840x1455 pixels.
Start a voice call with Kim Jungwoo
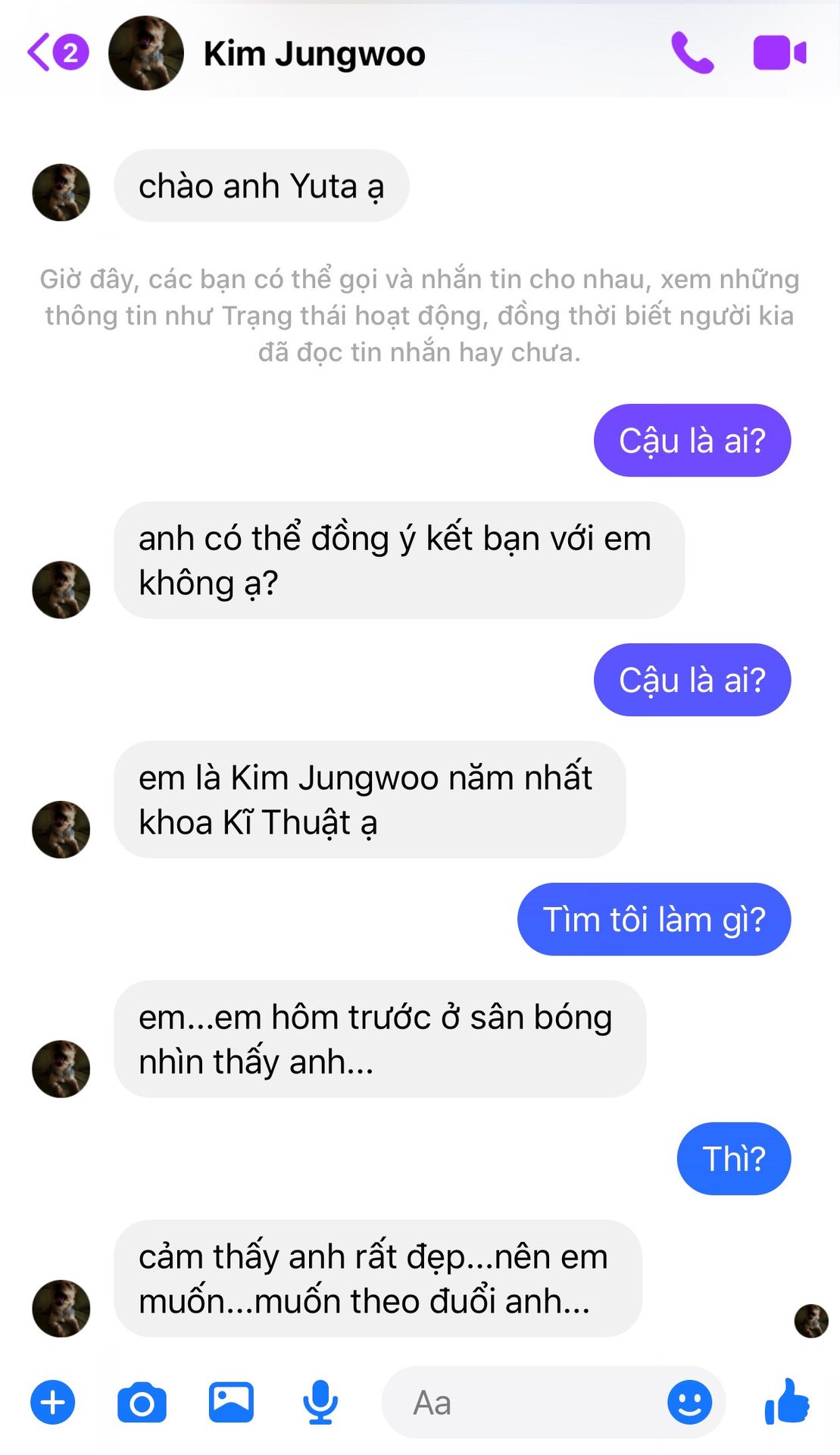(692, 53)
